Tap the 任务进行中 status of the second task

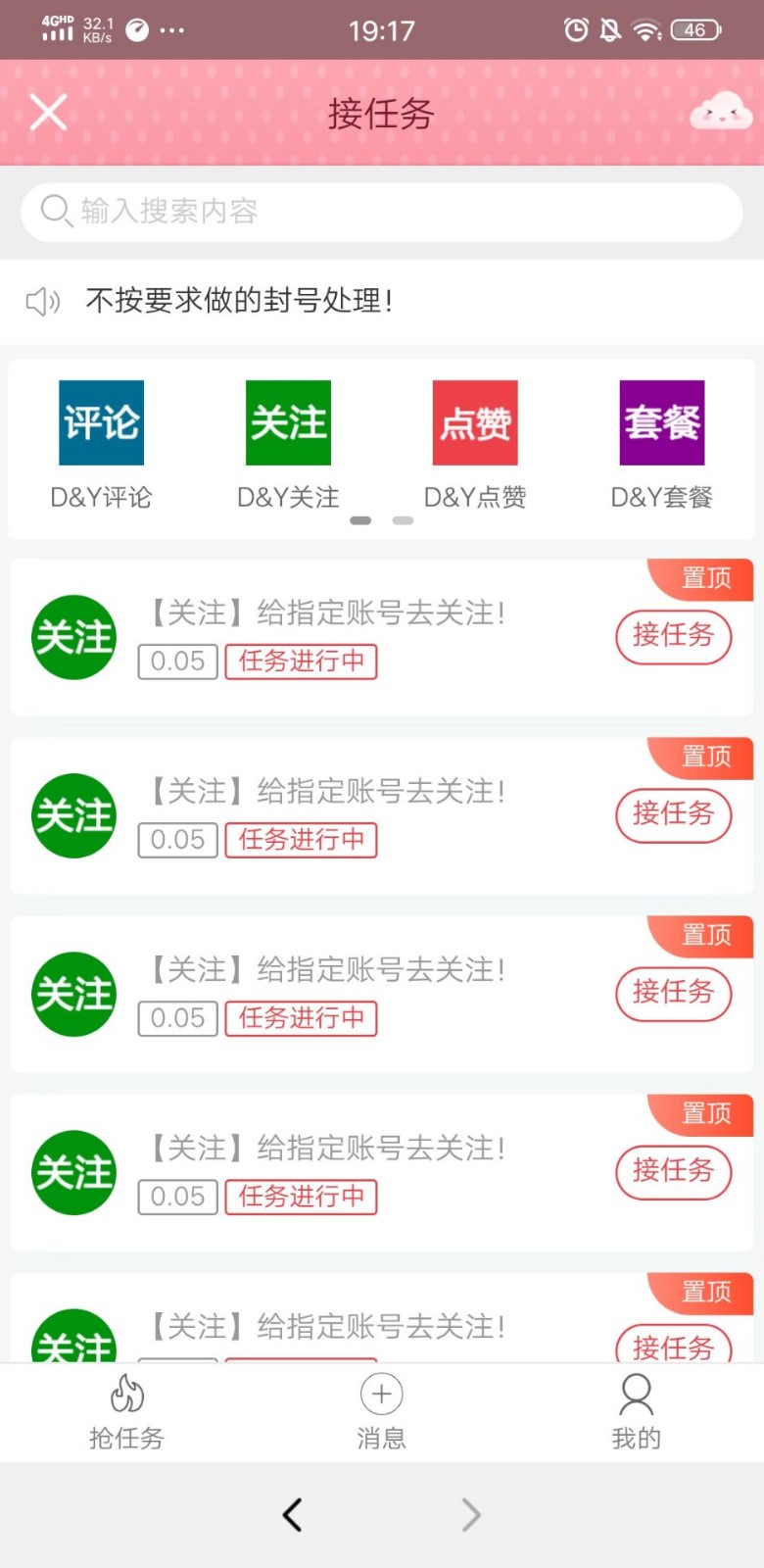(x=301, y=840)
